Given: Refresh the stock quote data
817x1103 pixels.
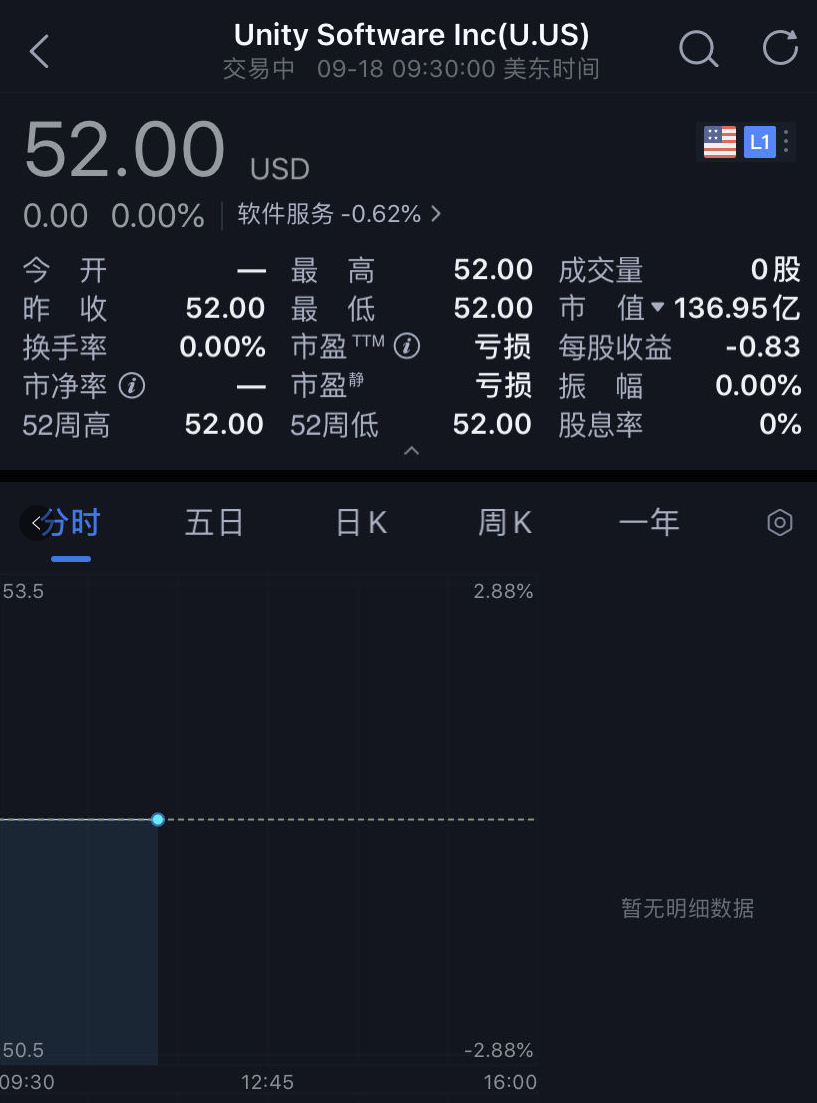Looking at the screenshot, I should point(779,49).
